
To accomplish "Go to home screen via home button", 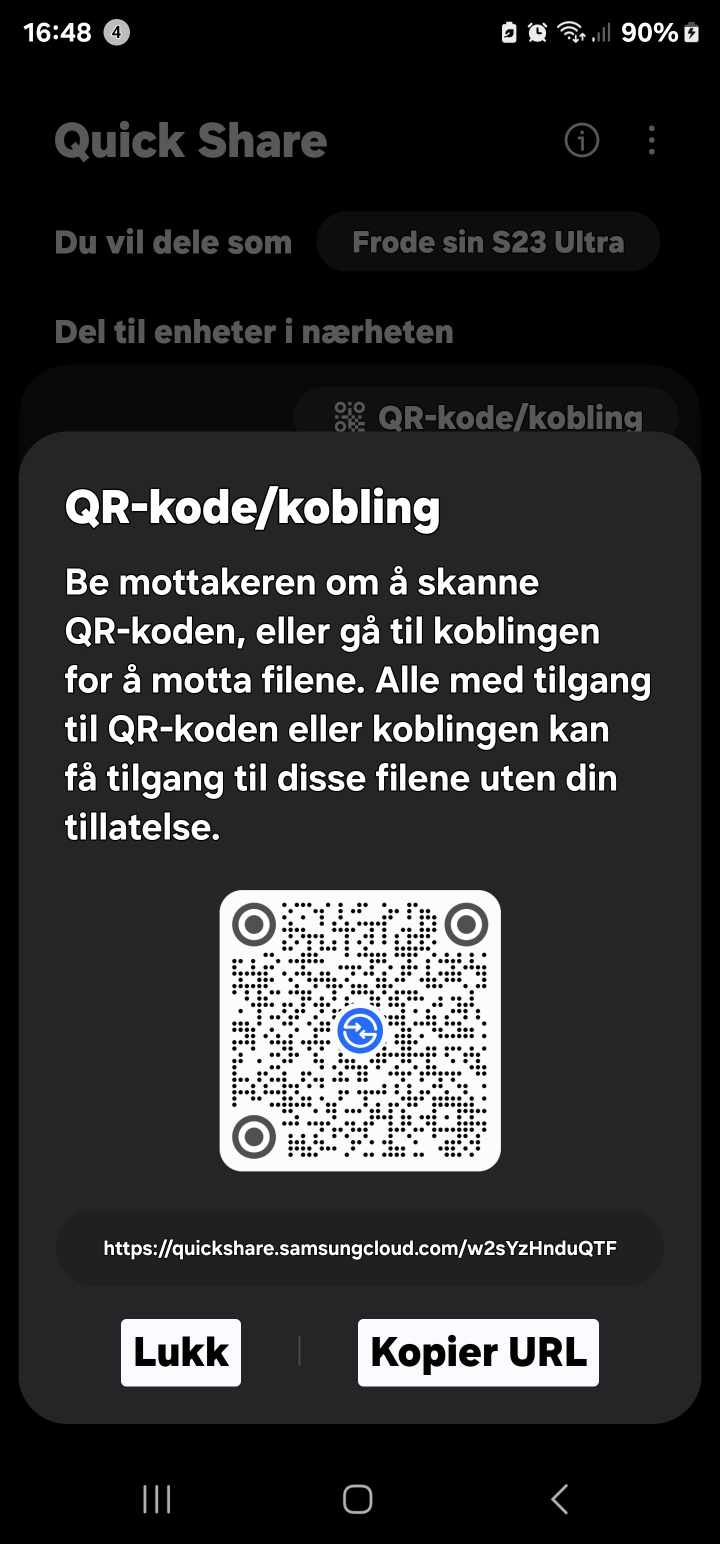I will (357, 1498).
